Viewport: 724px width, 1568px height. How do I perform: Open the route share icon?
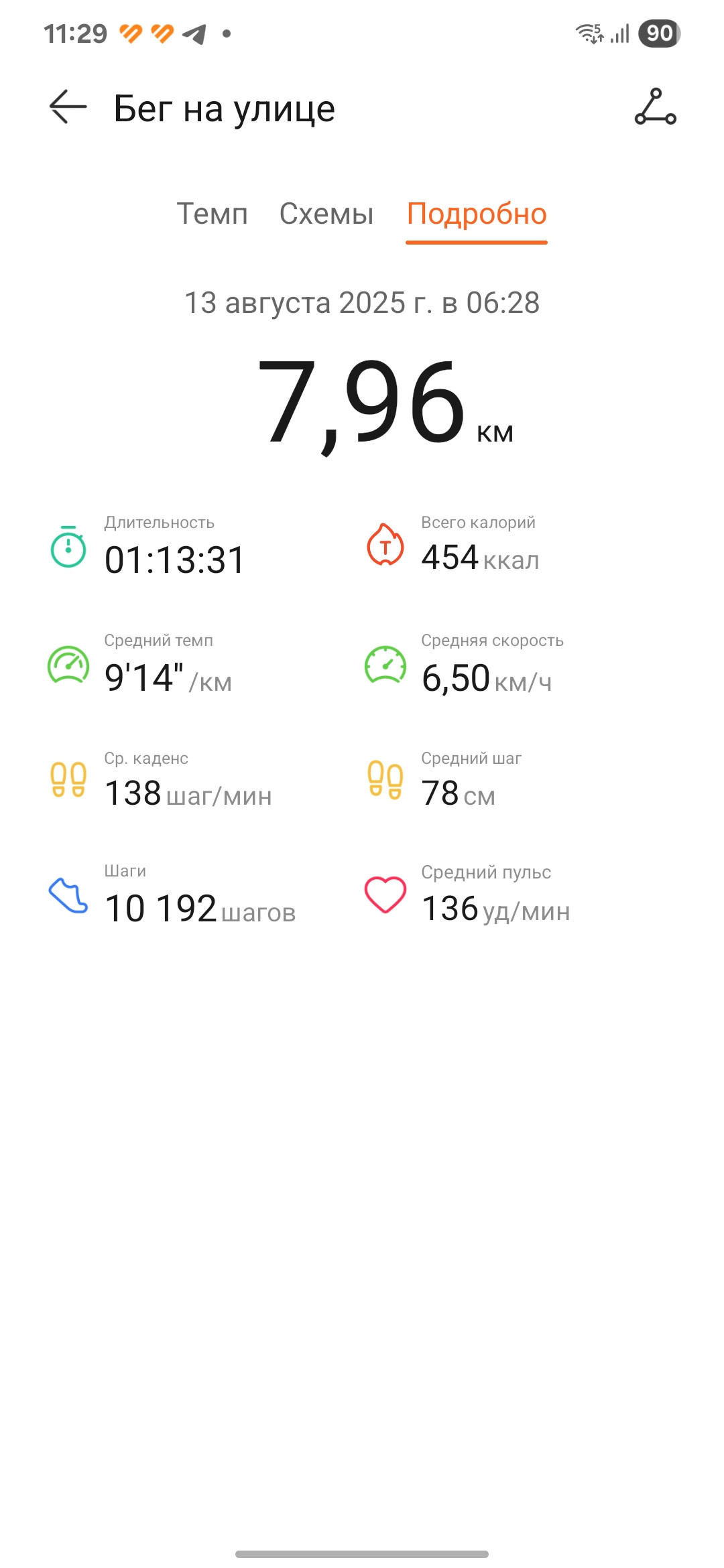tap(655, 107)
